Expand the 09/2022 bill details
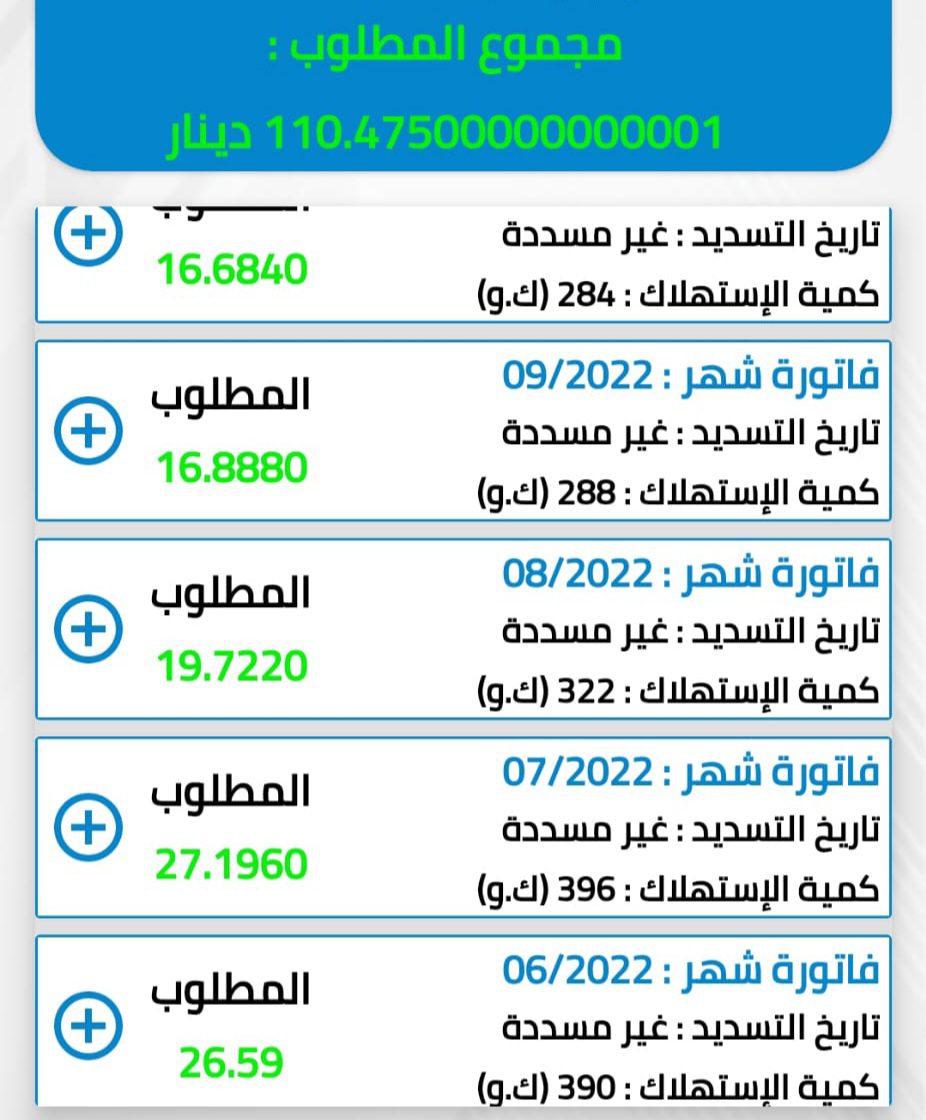The height and width of the screenshot is (1120, 926). [x=88, y=431]
